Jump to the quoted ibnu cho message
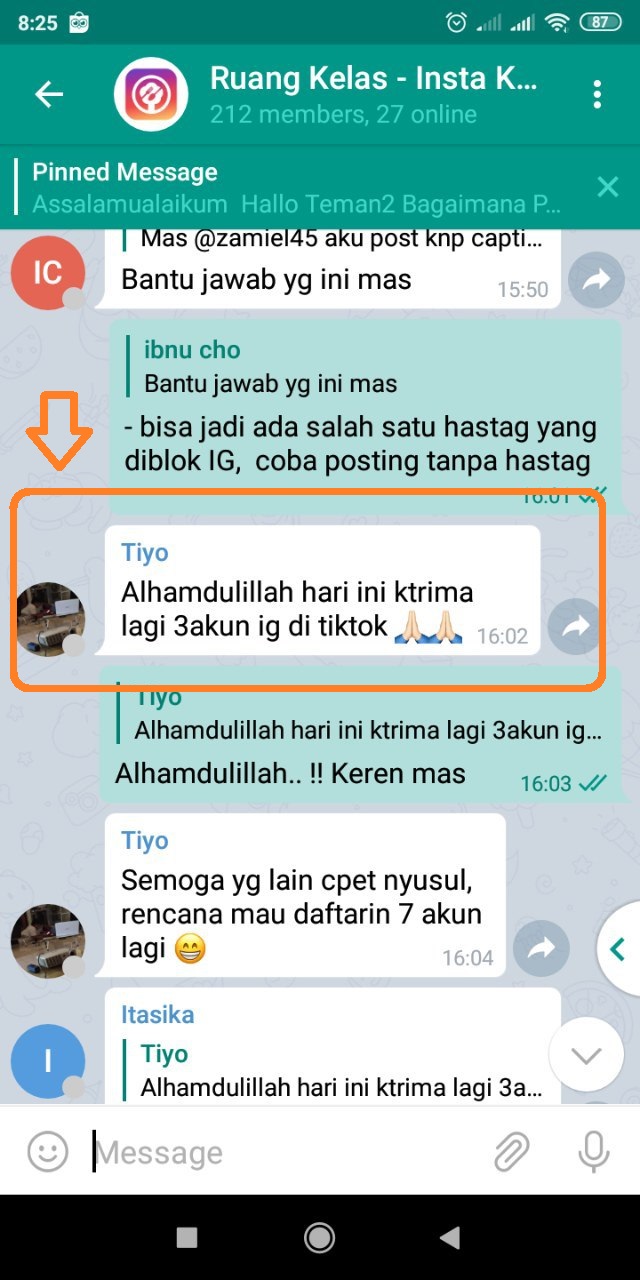This screenshot has width=640, height=1280. point(270,367)
